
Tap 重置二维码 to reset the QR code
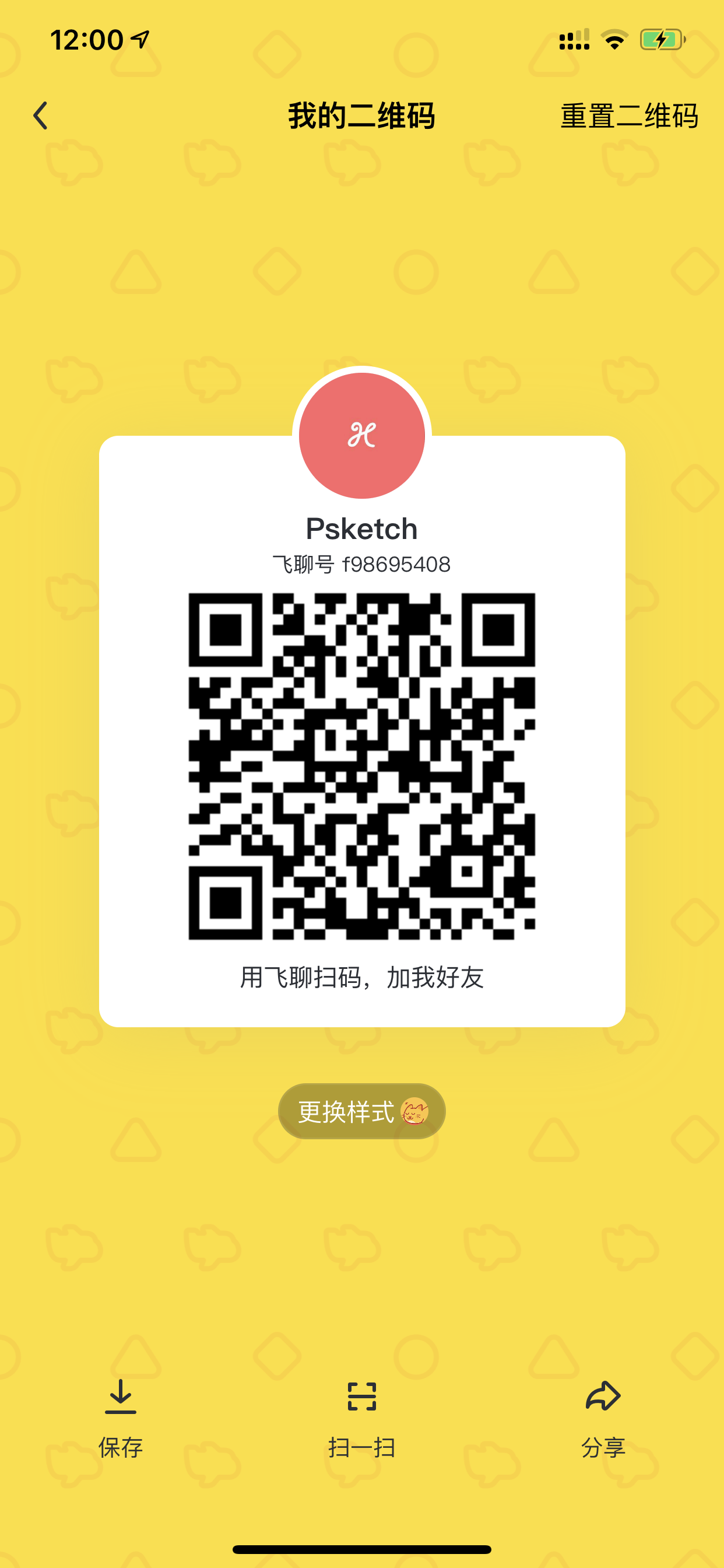click(x=629, y=116)
